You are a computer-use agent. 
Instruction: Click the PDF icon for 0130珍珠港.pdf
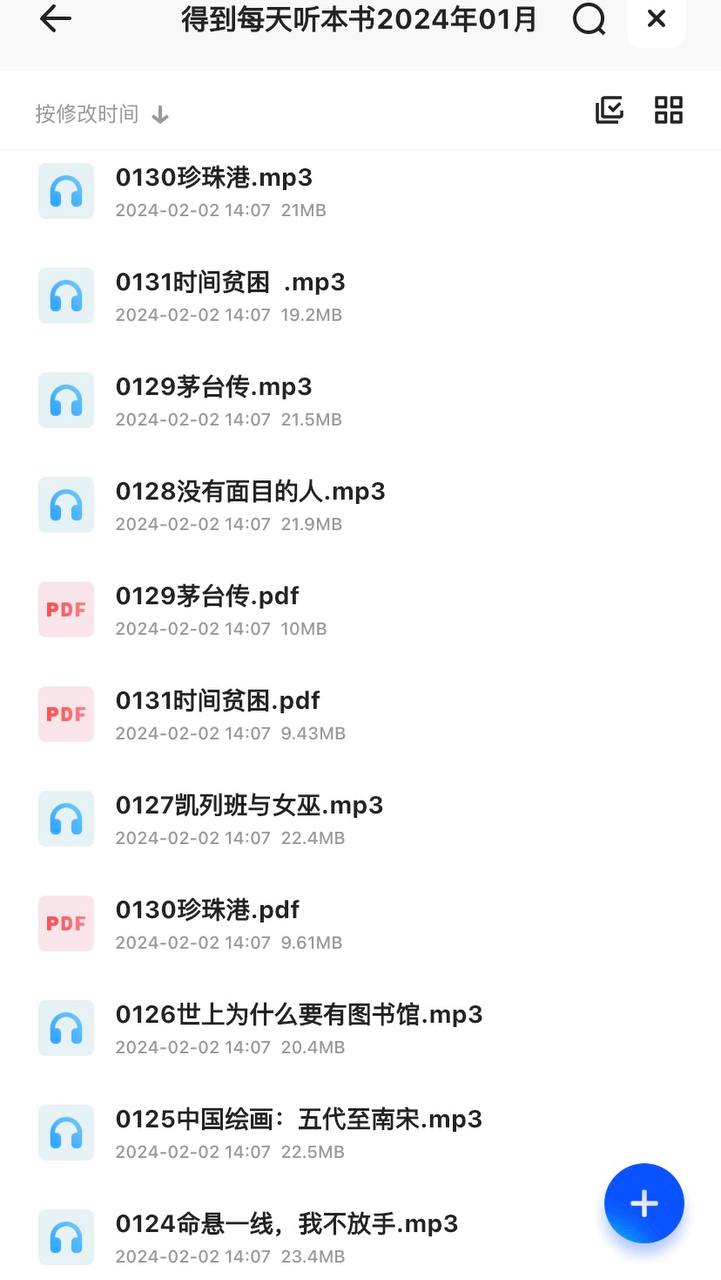click(66, 923)
